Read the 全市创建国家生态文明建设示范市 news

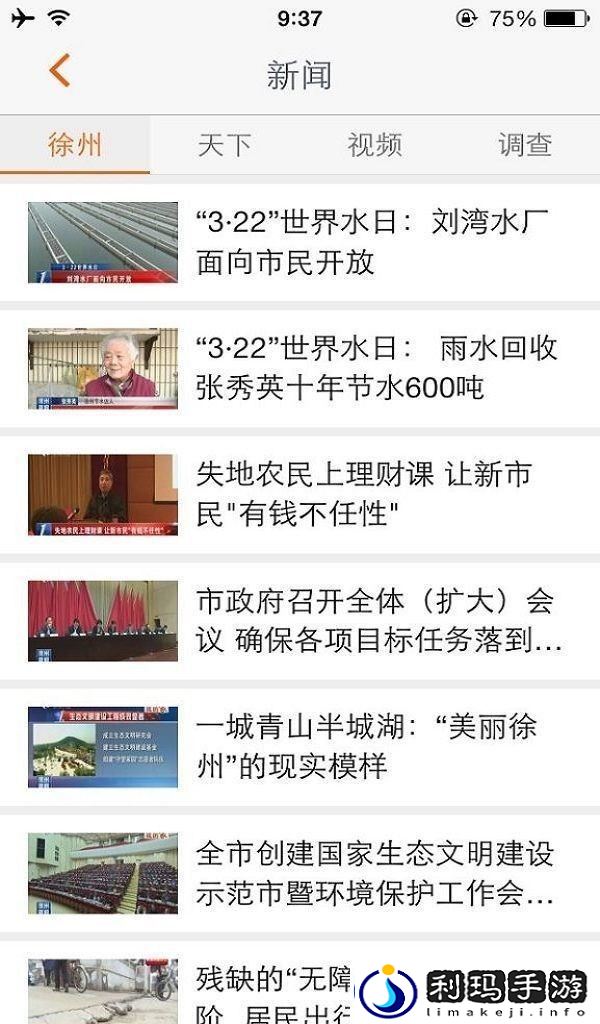374,872
